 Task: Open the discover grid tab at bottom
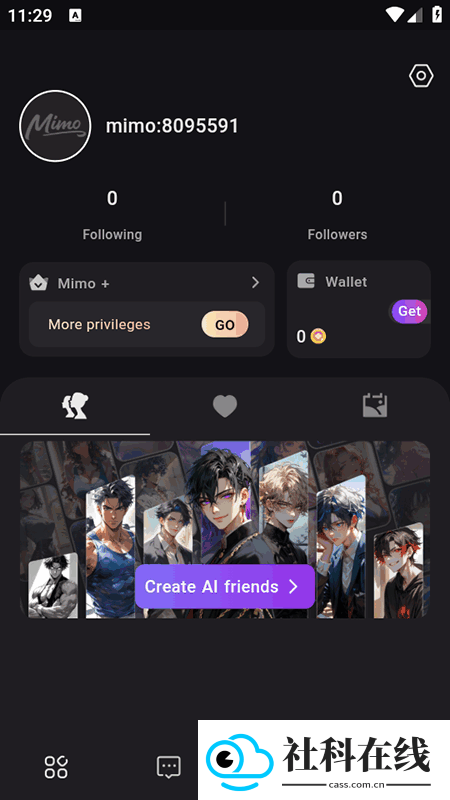(56, 766)
